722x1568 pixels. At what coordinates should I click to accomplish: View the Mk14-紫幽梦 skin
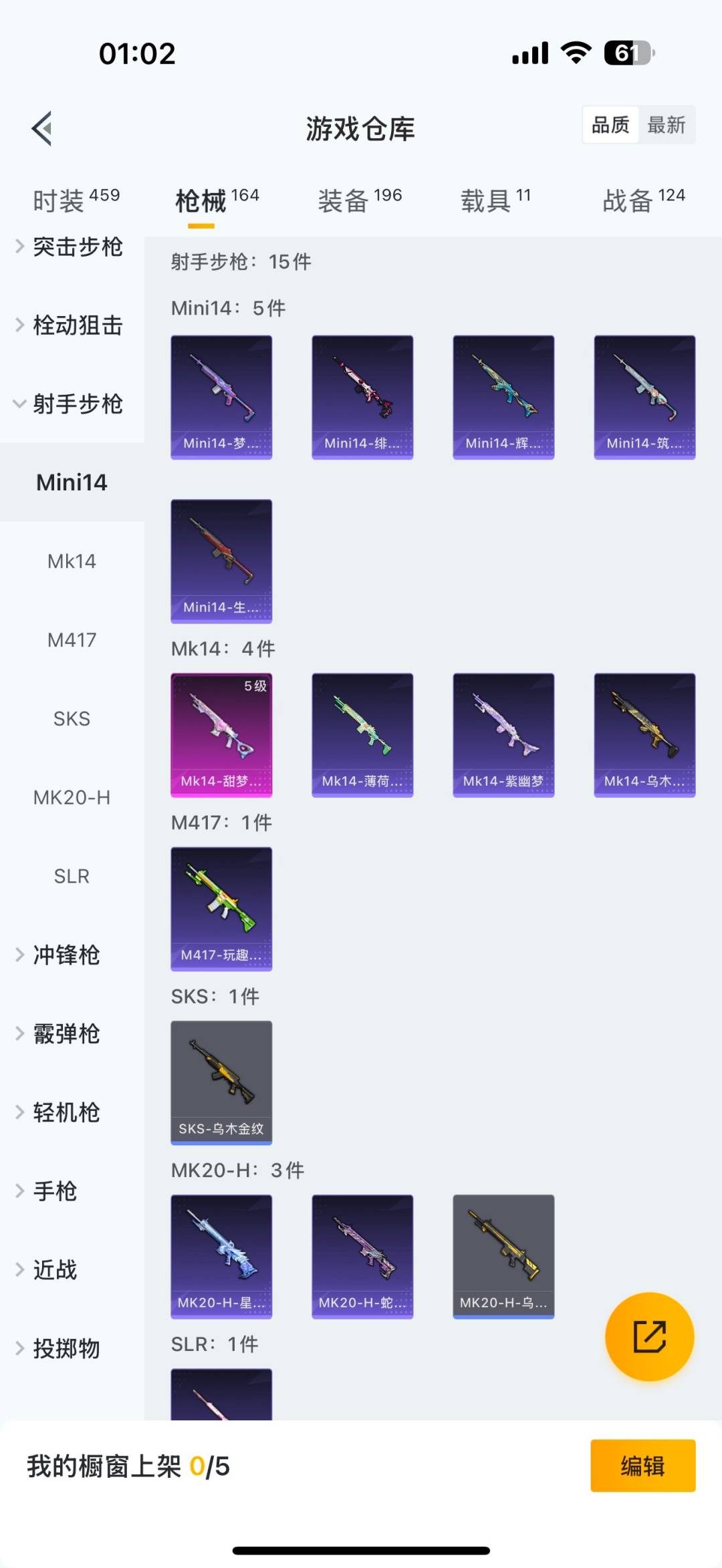tap(503, 734)
